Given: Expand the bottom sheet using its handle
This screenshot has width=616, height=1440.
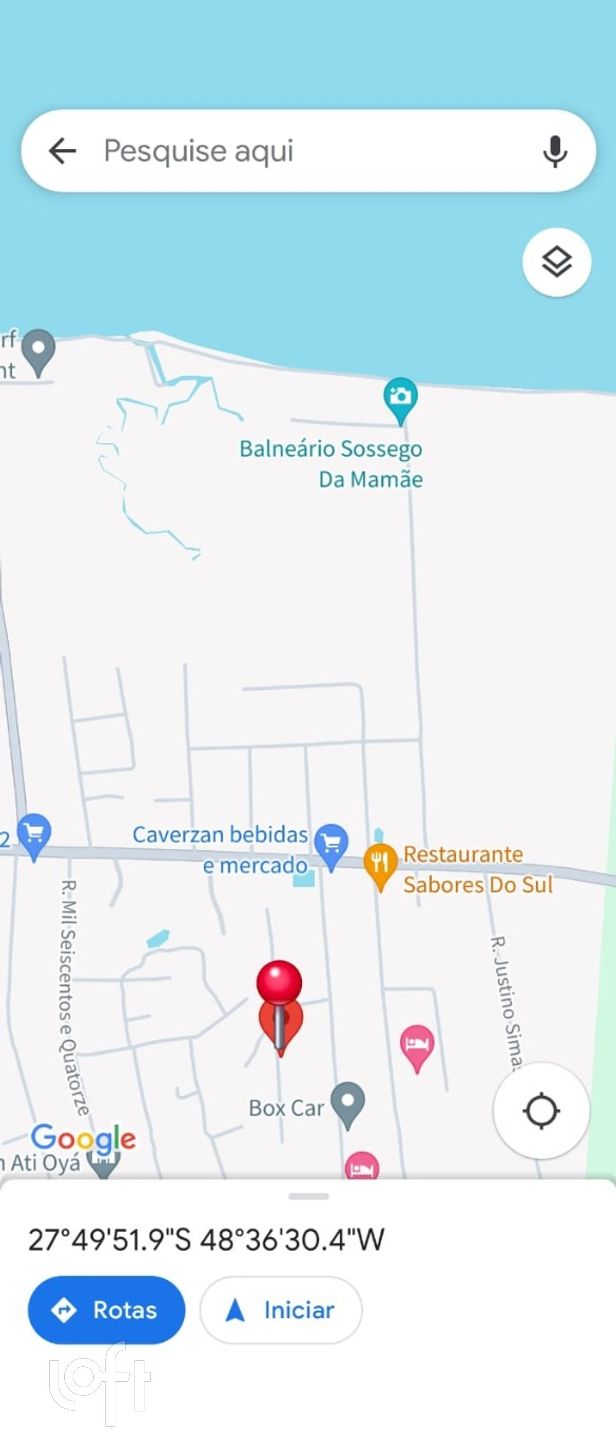Looking at the screenshot, I should click(308, 1196).
